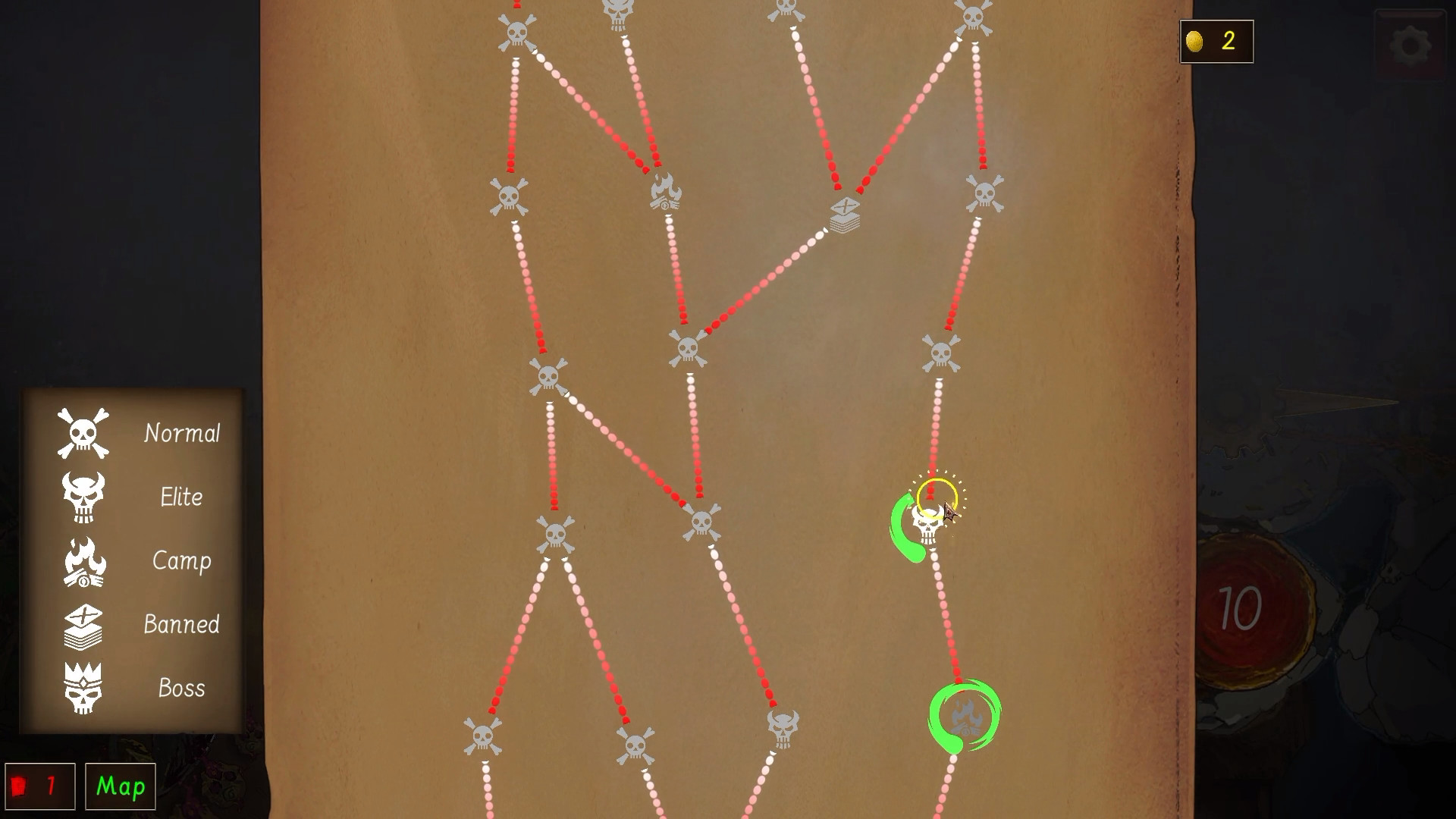Open the red card deck counter
1456x819 pixels.
pyautogui.click(x=39, y=786)
